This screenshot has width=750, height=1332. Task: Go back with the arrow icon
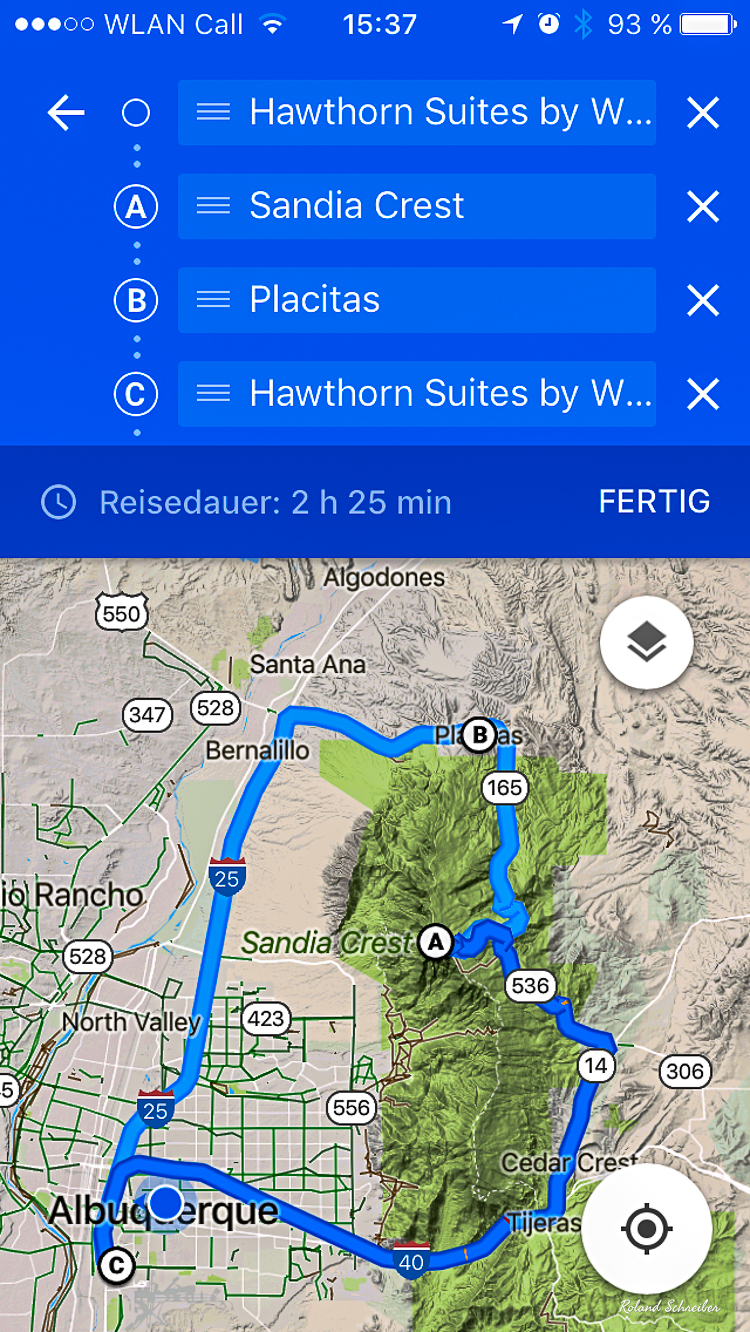(x=66, y=113)
